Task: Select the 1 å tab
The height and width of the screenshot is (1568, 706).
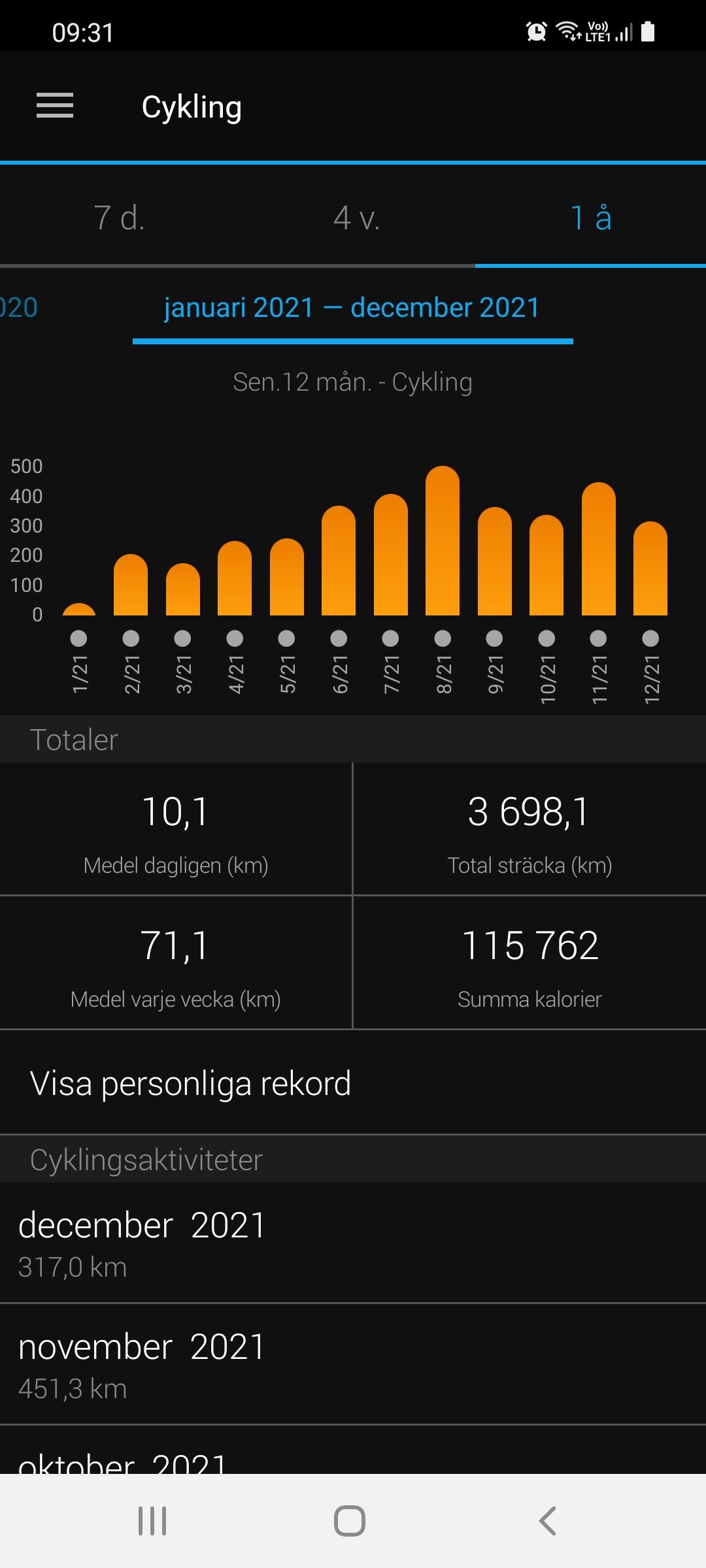Action: click(590, 218)
